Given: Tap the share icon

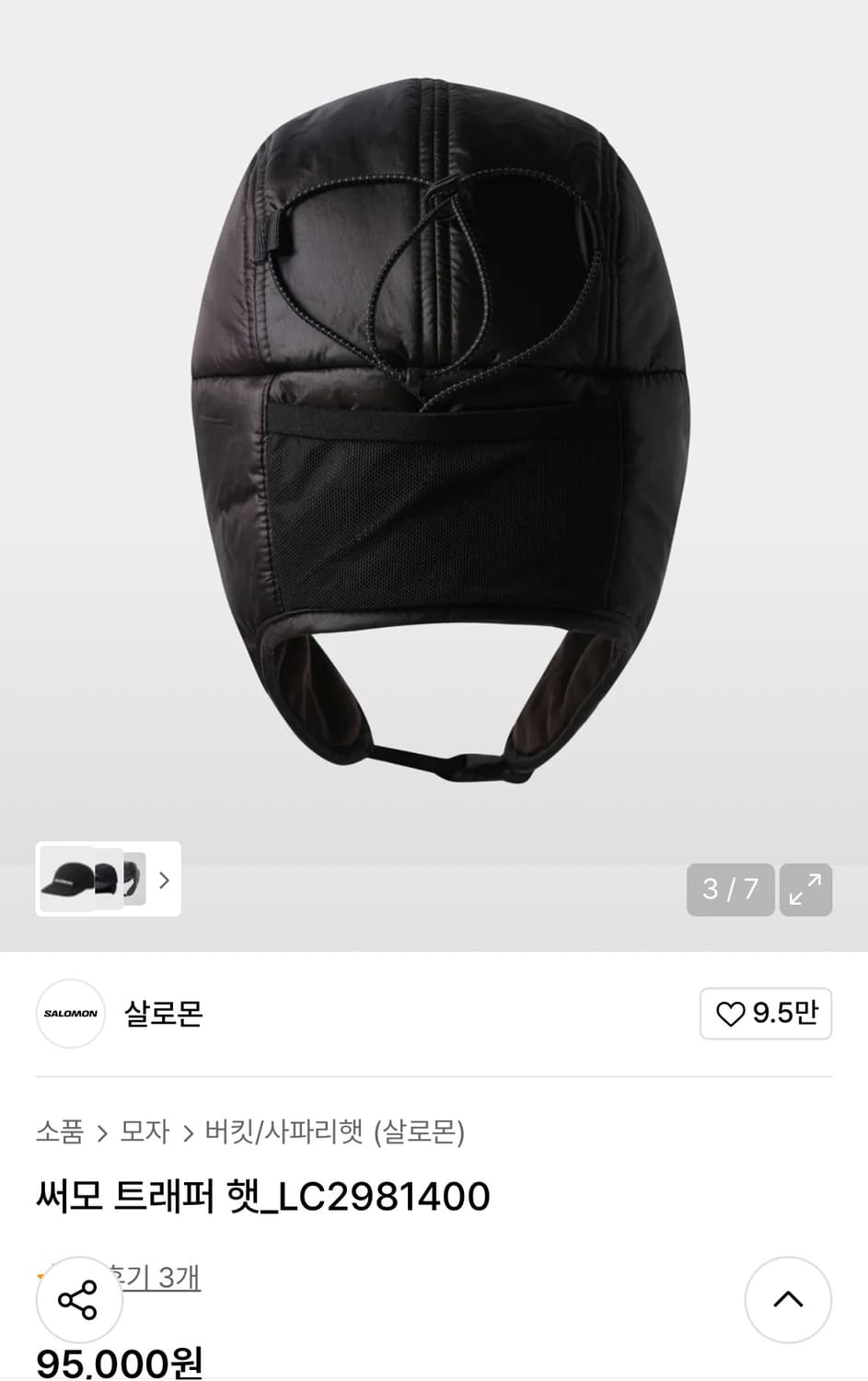Looking at the screenshot, I should [79, 1300].
